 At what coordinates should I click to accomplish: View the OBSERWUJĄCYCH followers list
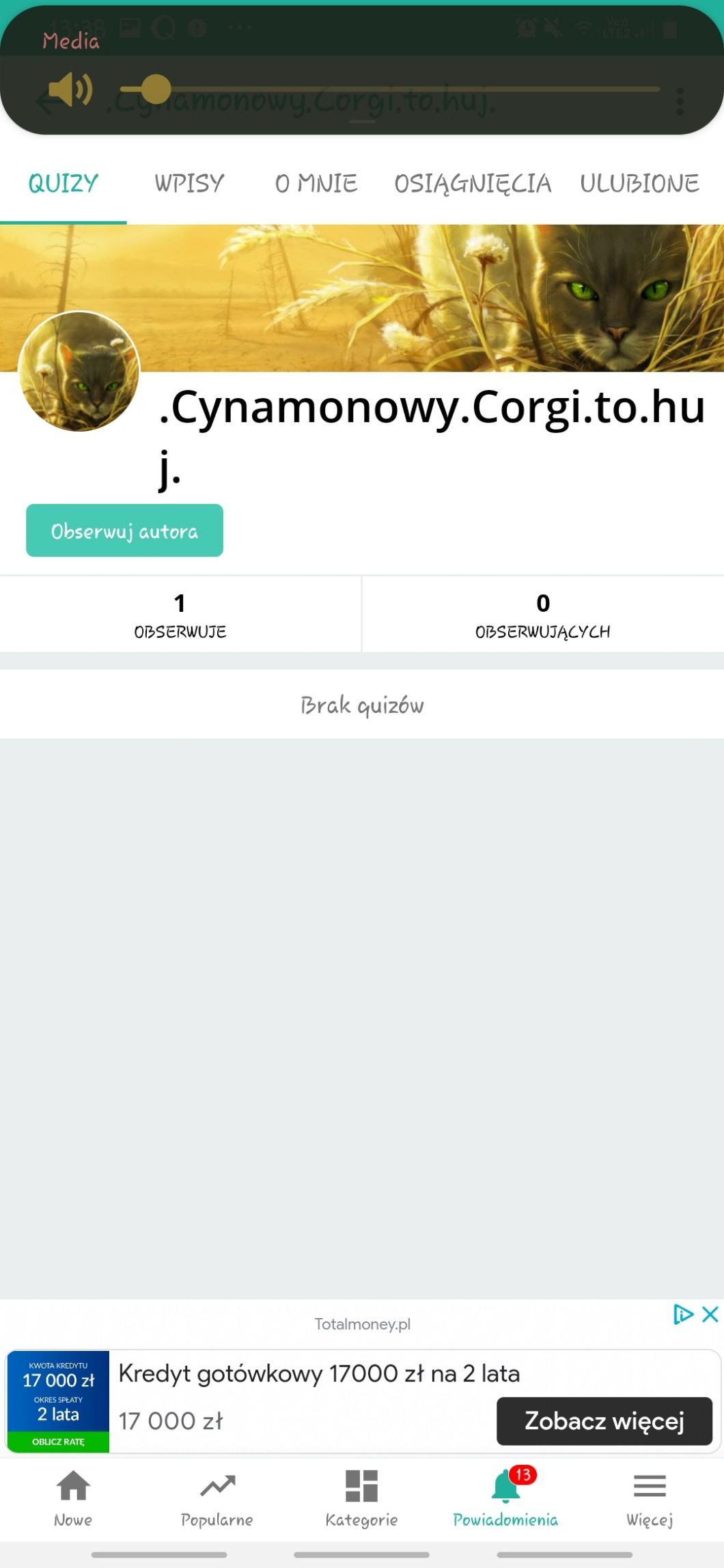pos(542,615)
